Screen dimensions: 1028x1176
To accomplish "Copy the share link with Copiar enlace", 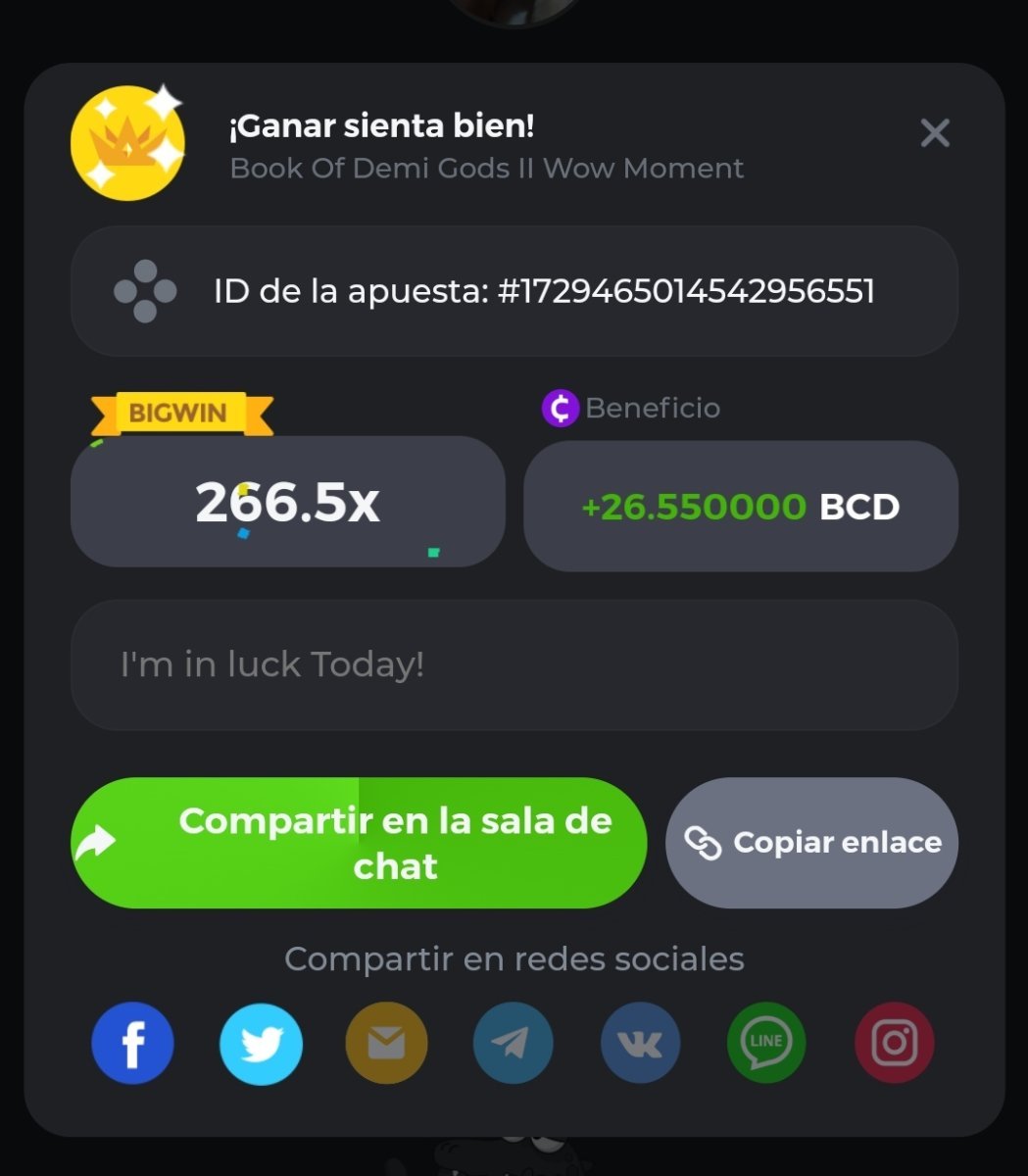I will (x=811, y=843).
